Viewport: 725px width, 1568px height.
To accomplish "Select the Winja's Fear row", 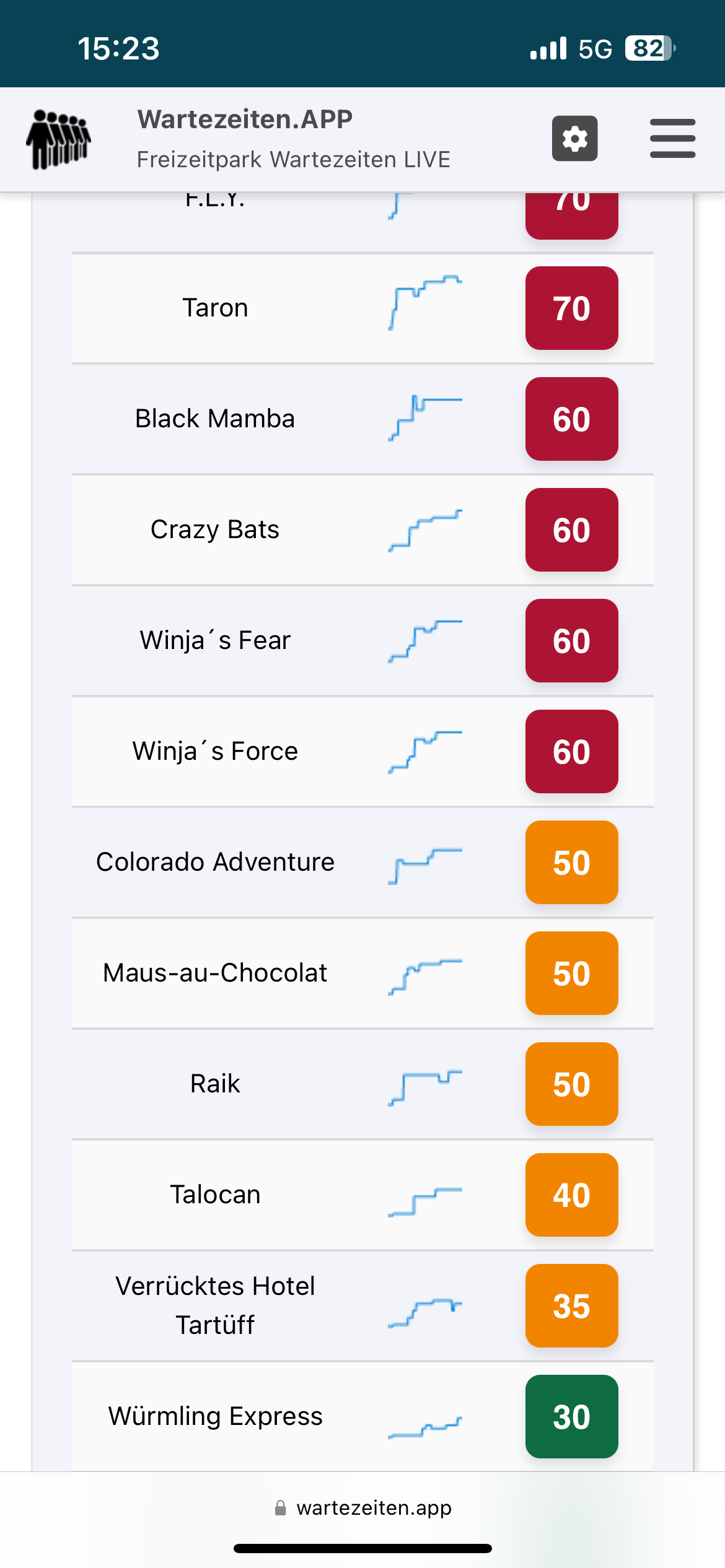I will coord(362,640).
